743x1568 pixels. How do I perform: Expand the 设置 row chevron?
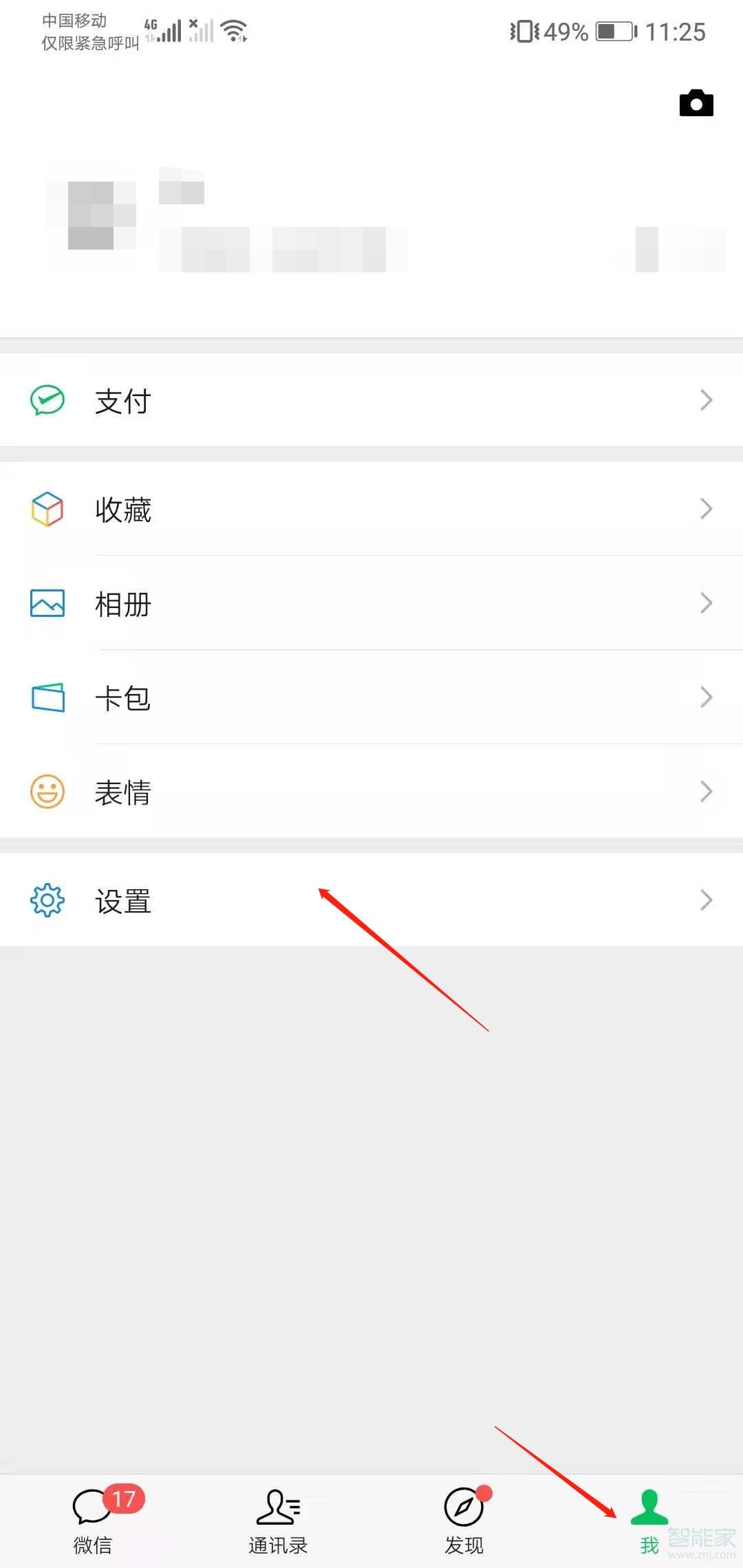click(x=706, y=900)
